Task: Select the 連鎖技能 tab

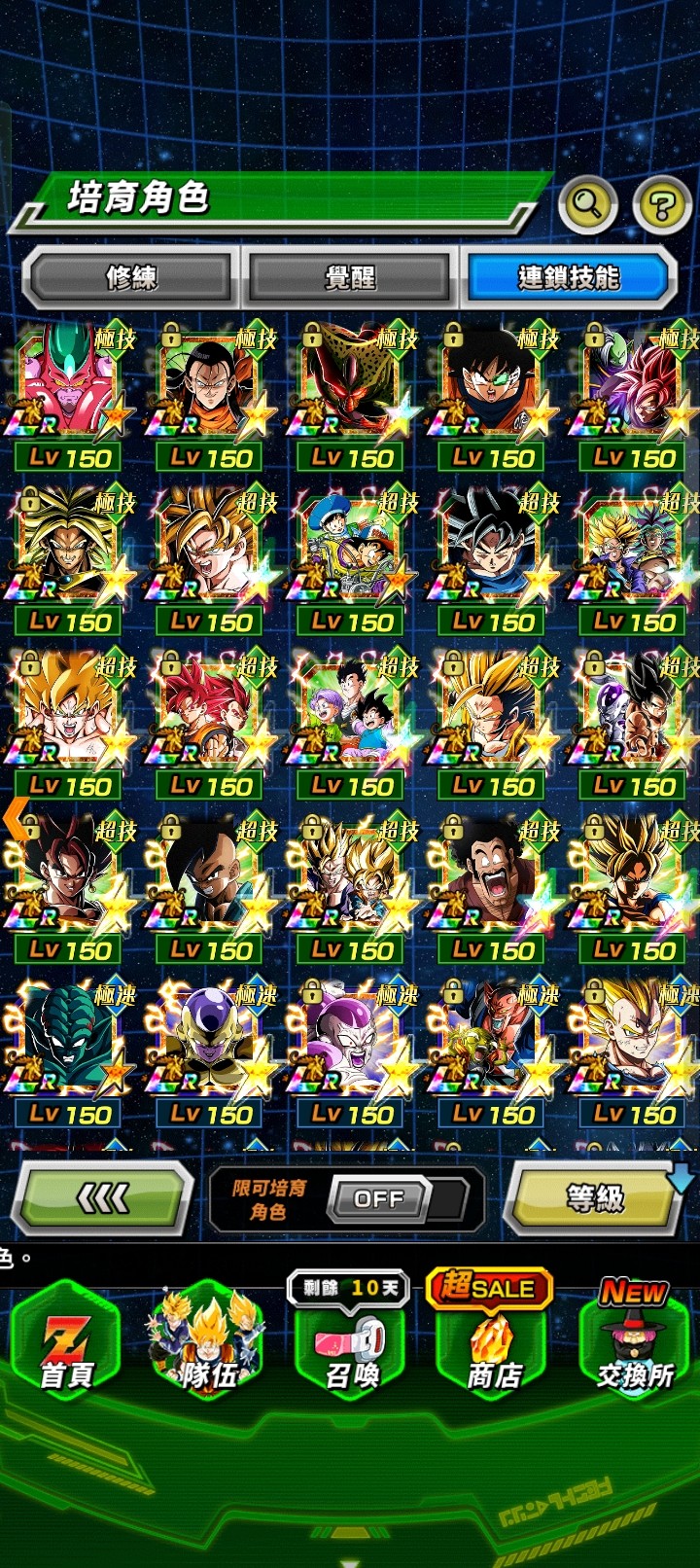Action: click(569, 278)
